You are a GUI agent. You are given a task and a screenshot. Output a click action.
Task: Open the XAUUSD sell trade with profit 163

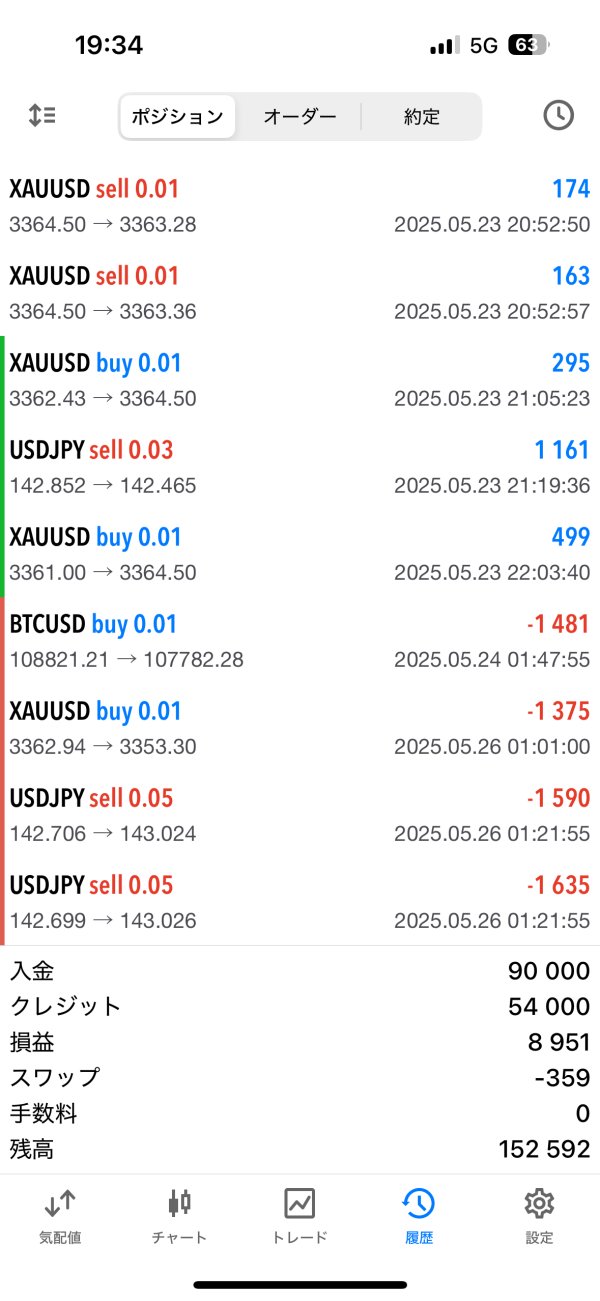pos(300,292)
